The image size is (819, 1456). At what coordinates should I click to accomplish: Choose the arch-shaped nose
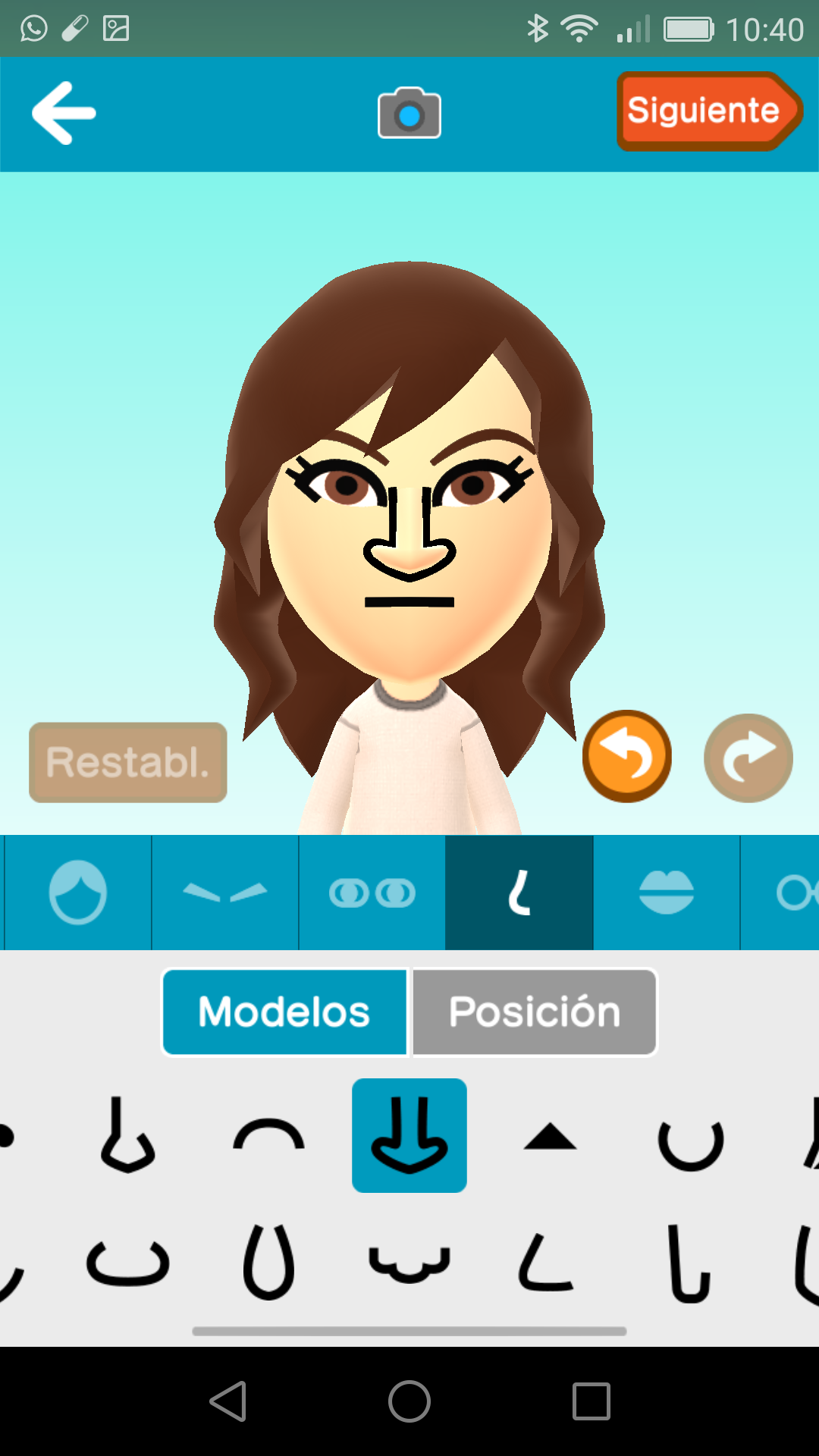[268, 1135]
